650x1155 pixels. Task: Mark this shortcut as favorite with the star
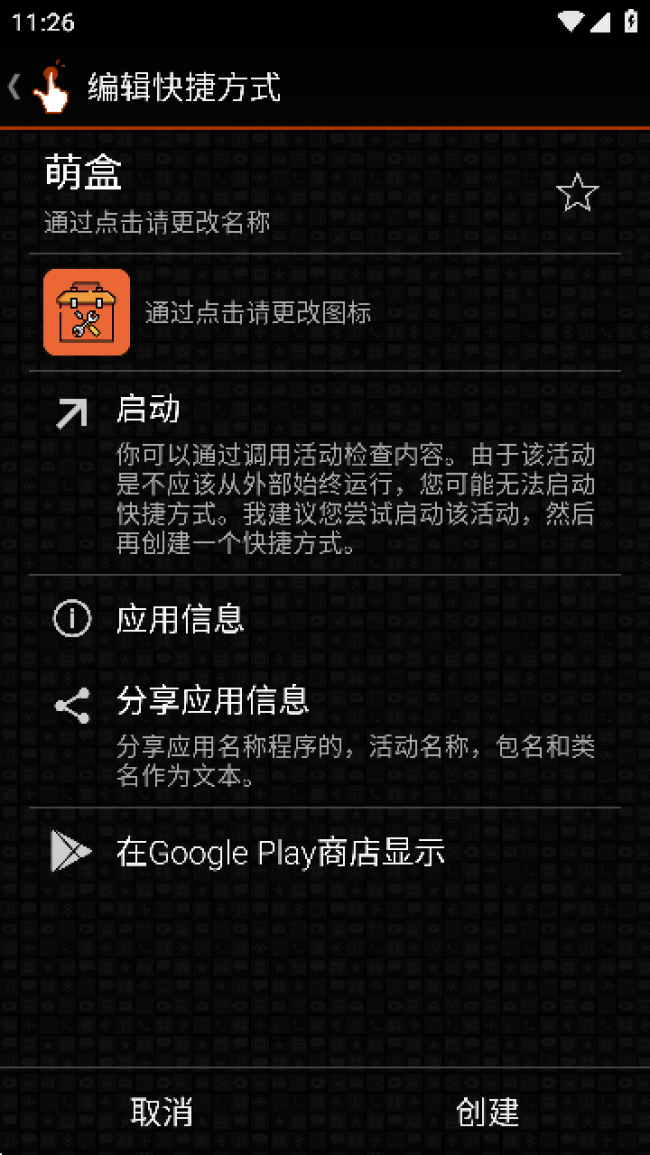click(577, 192)
